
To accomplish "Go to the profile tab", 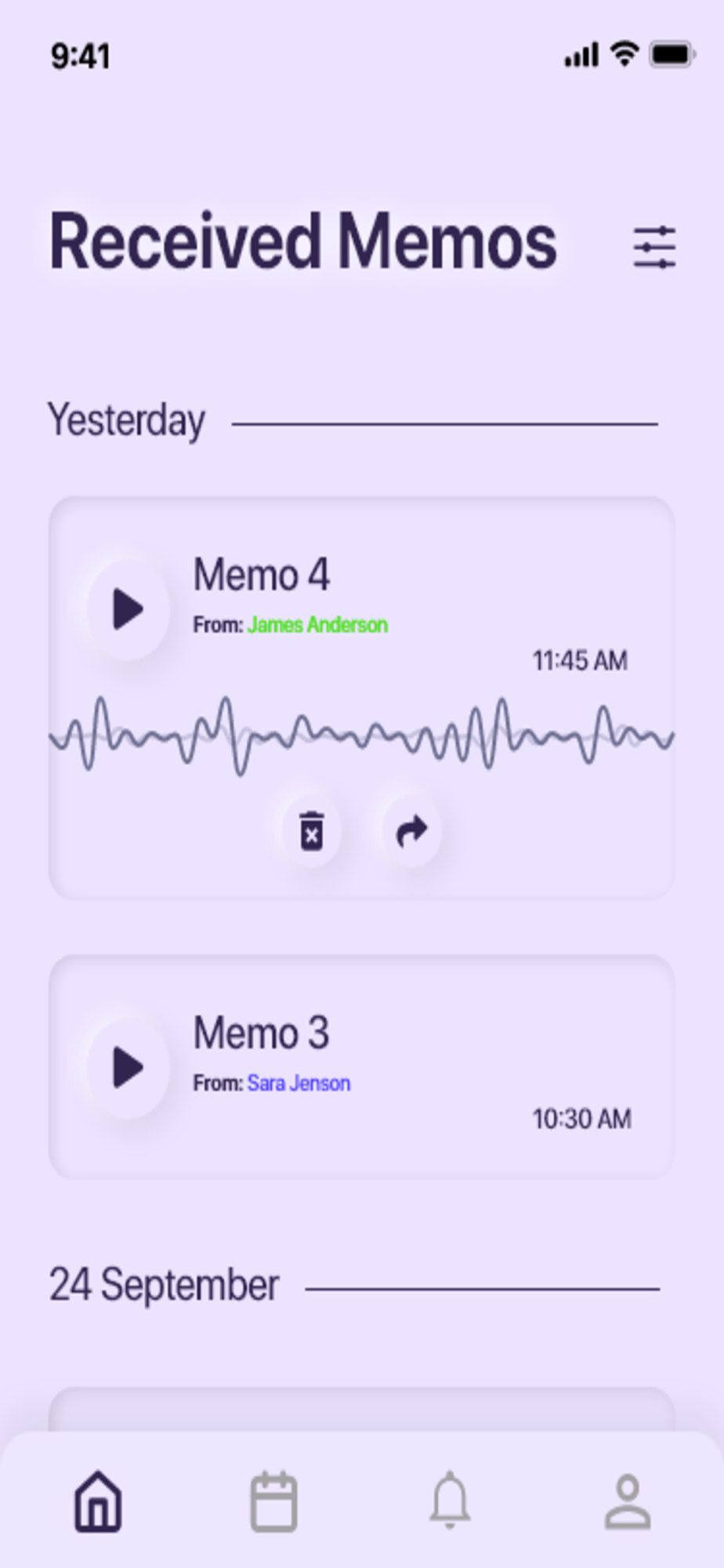I will pos(628,1501).
